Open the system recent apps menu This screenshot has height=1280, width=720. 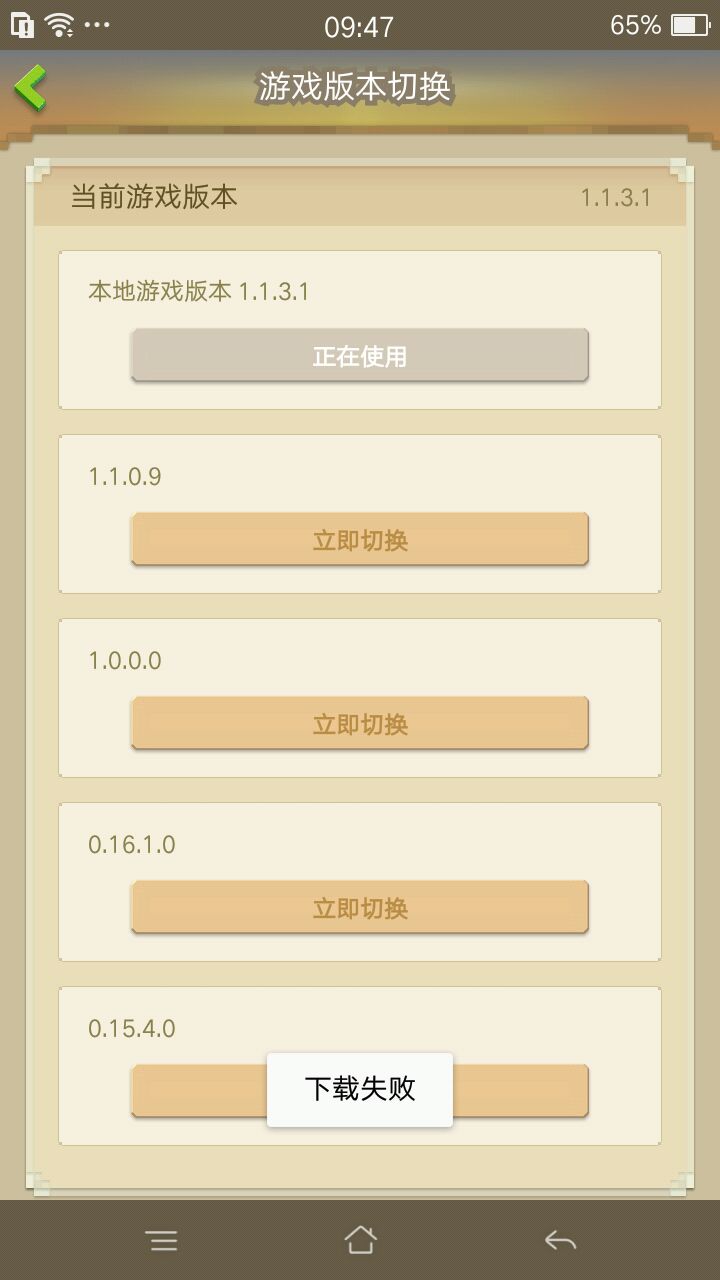click(161, 1241)
